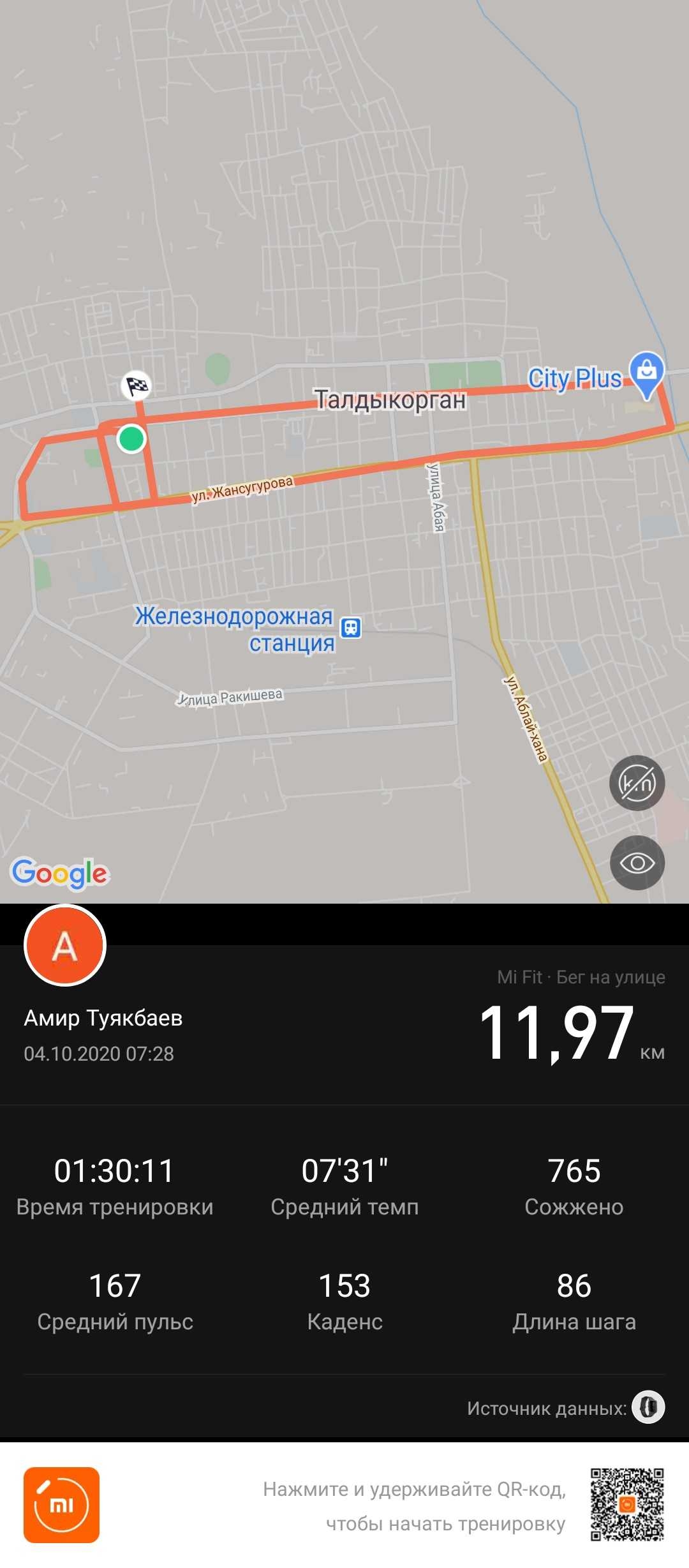Toggle kilometer markers on the route
The image size is (689, 1568).
coord(637,783)
